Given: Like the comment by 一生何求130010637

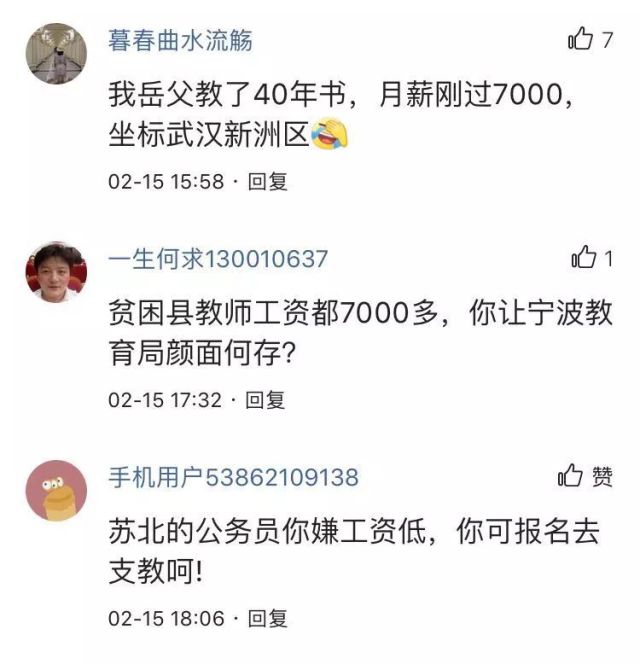Looking at the screenshot, I should (583, 258).
